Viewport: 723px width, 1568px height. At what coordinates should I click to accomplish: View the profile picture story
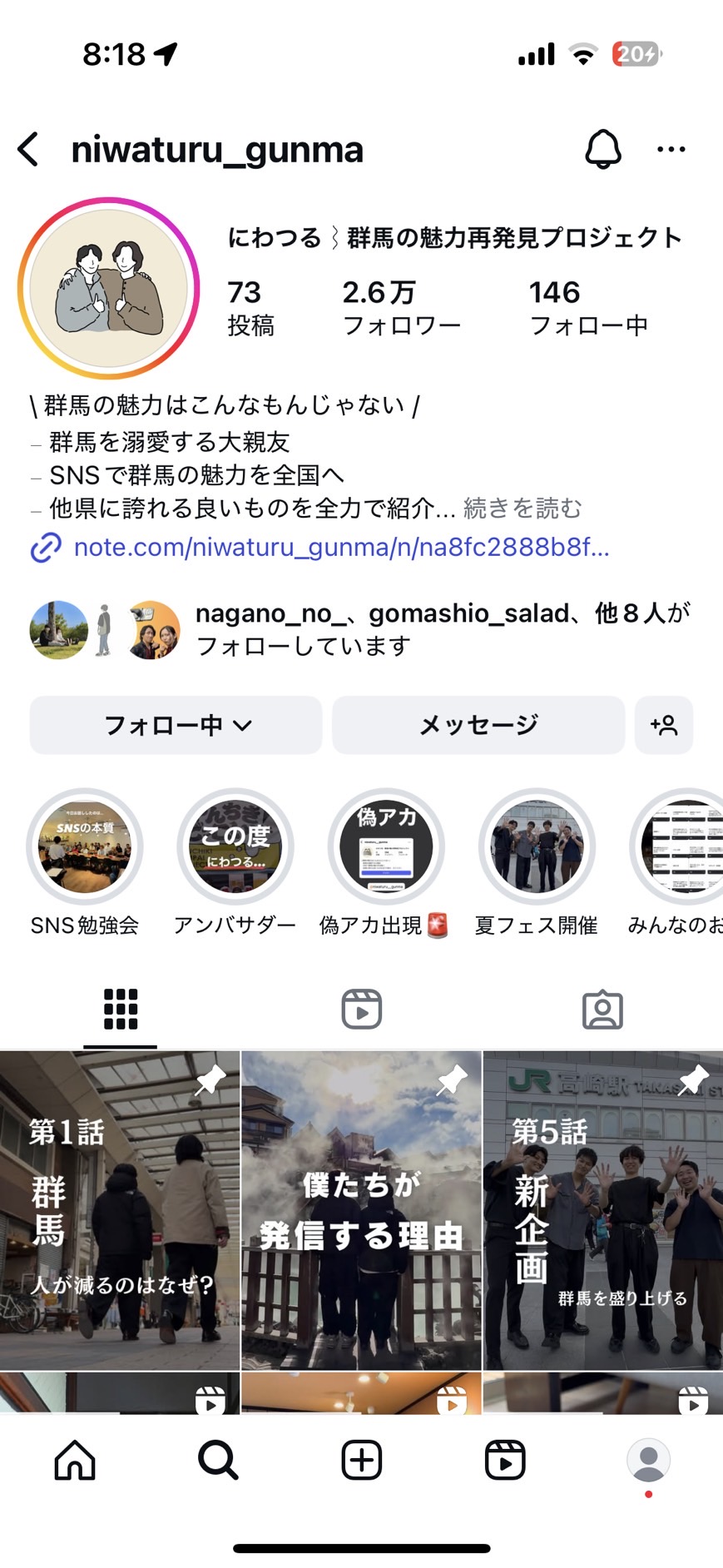point(109,288)
